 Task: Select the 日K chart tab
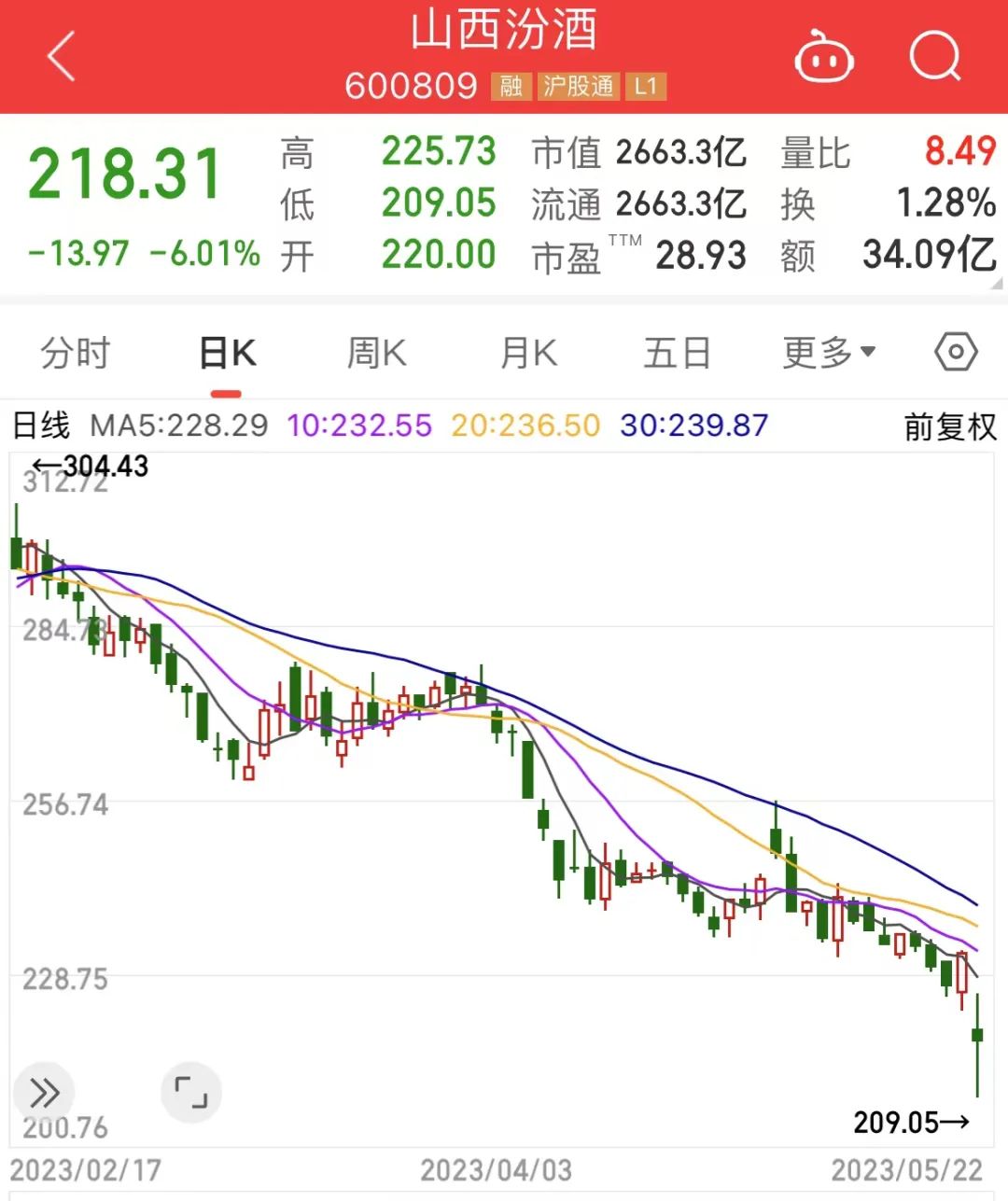click(x=227, y=354)
